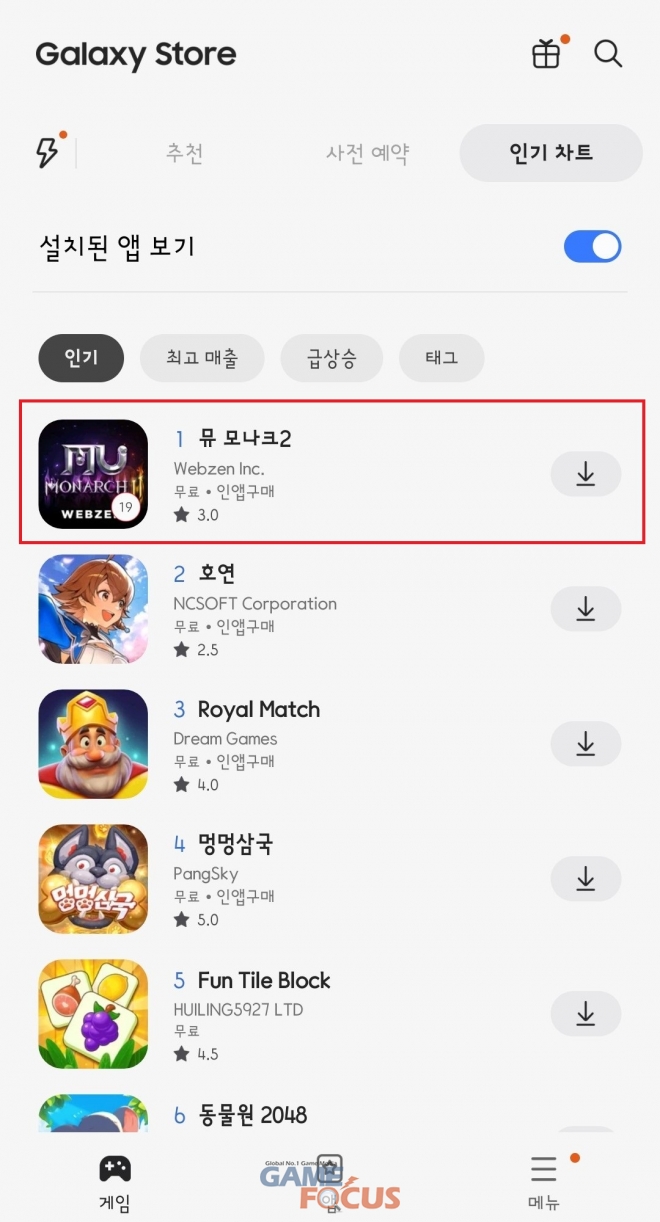660x1222 pixels.
Task: Download Fun Tile Block
Action: (585, 1014)
